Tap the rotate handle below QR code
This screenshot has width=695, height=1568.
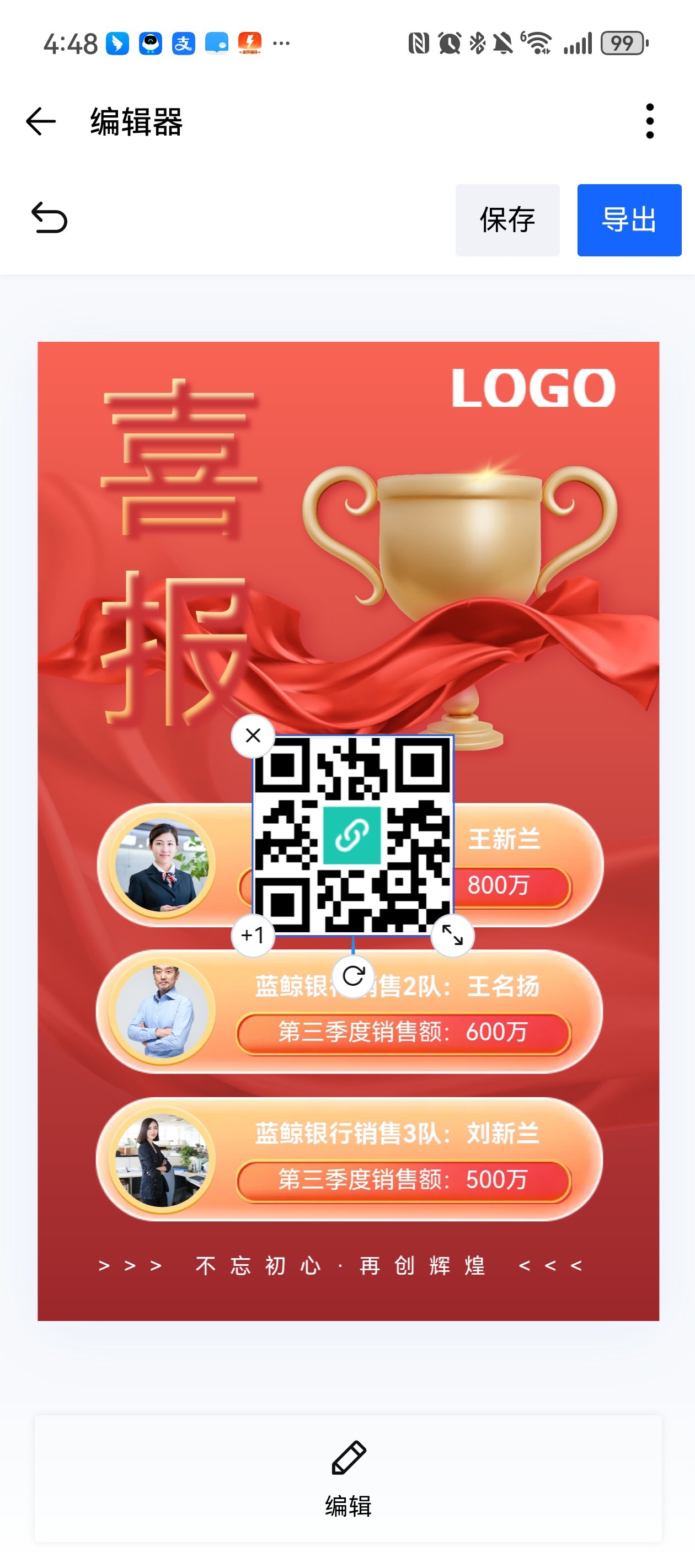[x=352, y=976]
